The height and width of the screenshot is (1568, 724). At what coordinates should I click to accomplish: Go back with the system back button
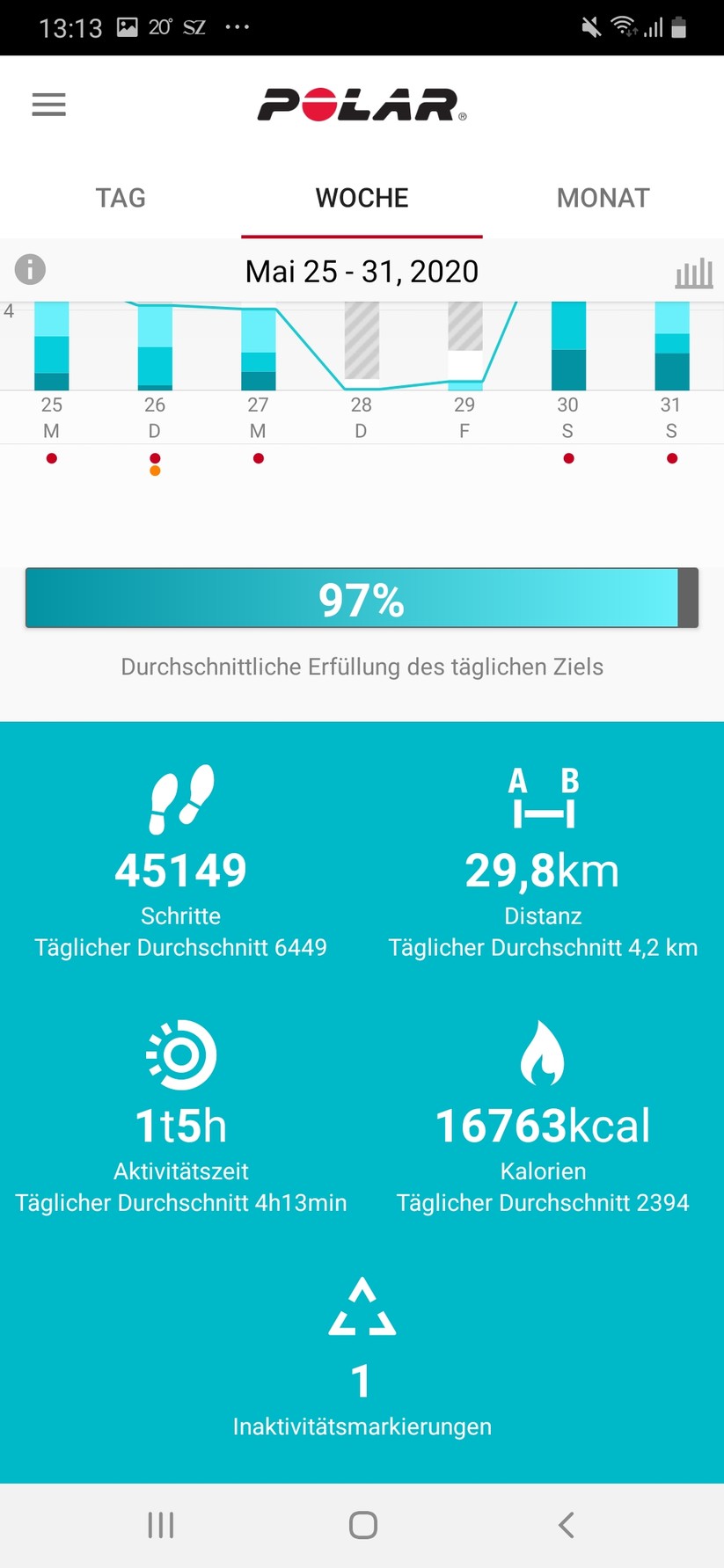567,1525
